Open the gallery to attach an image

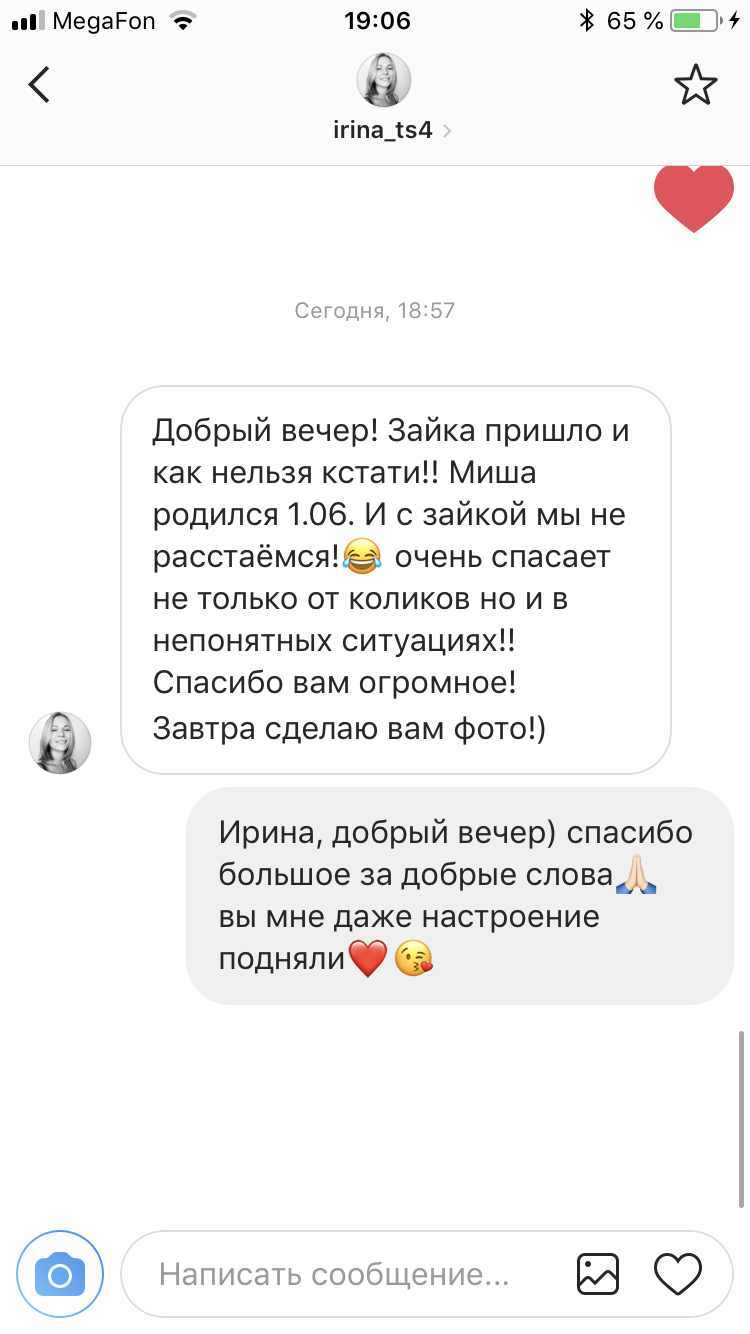point(598,1275)
